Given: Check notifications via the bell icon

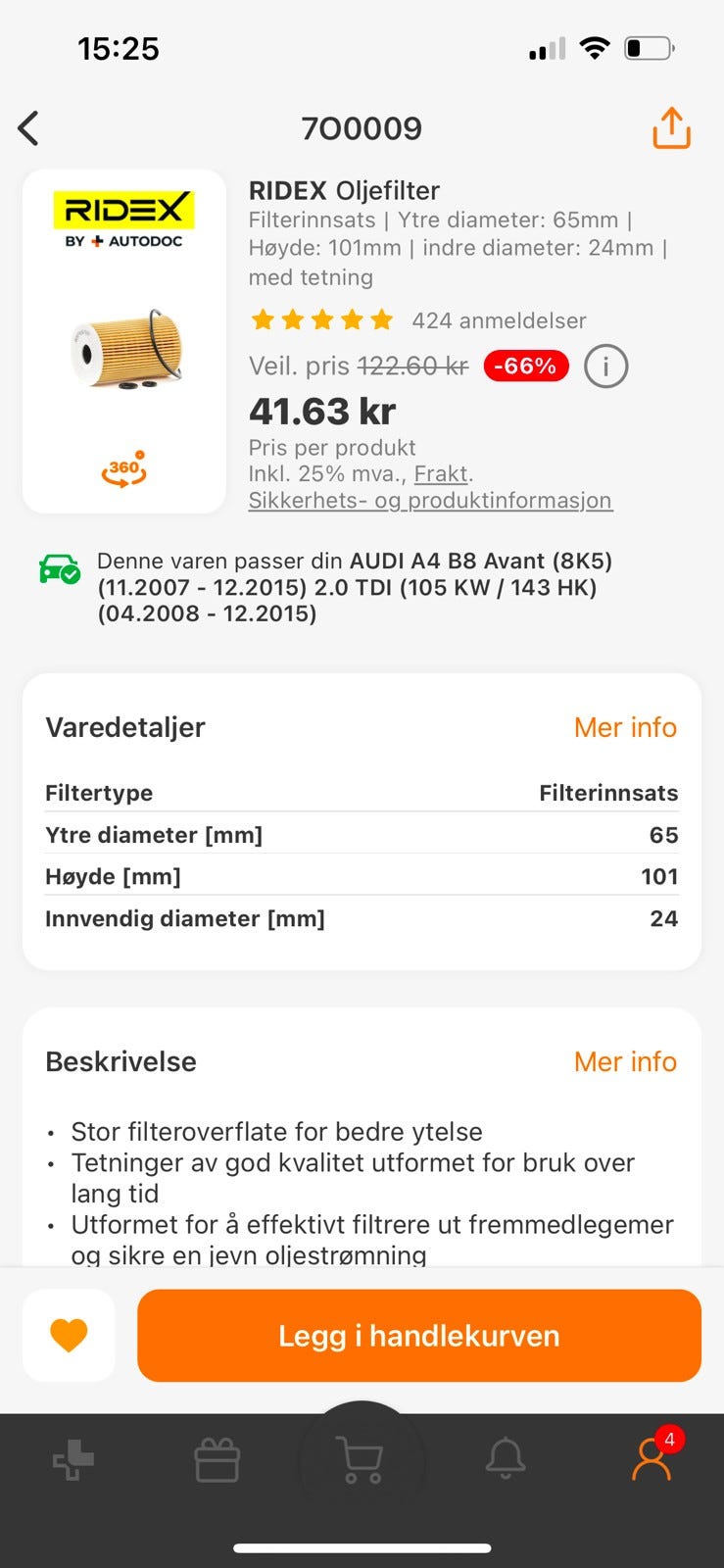Looking at the screenshot, I should 506,1458.
